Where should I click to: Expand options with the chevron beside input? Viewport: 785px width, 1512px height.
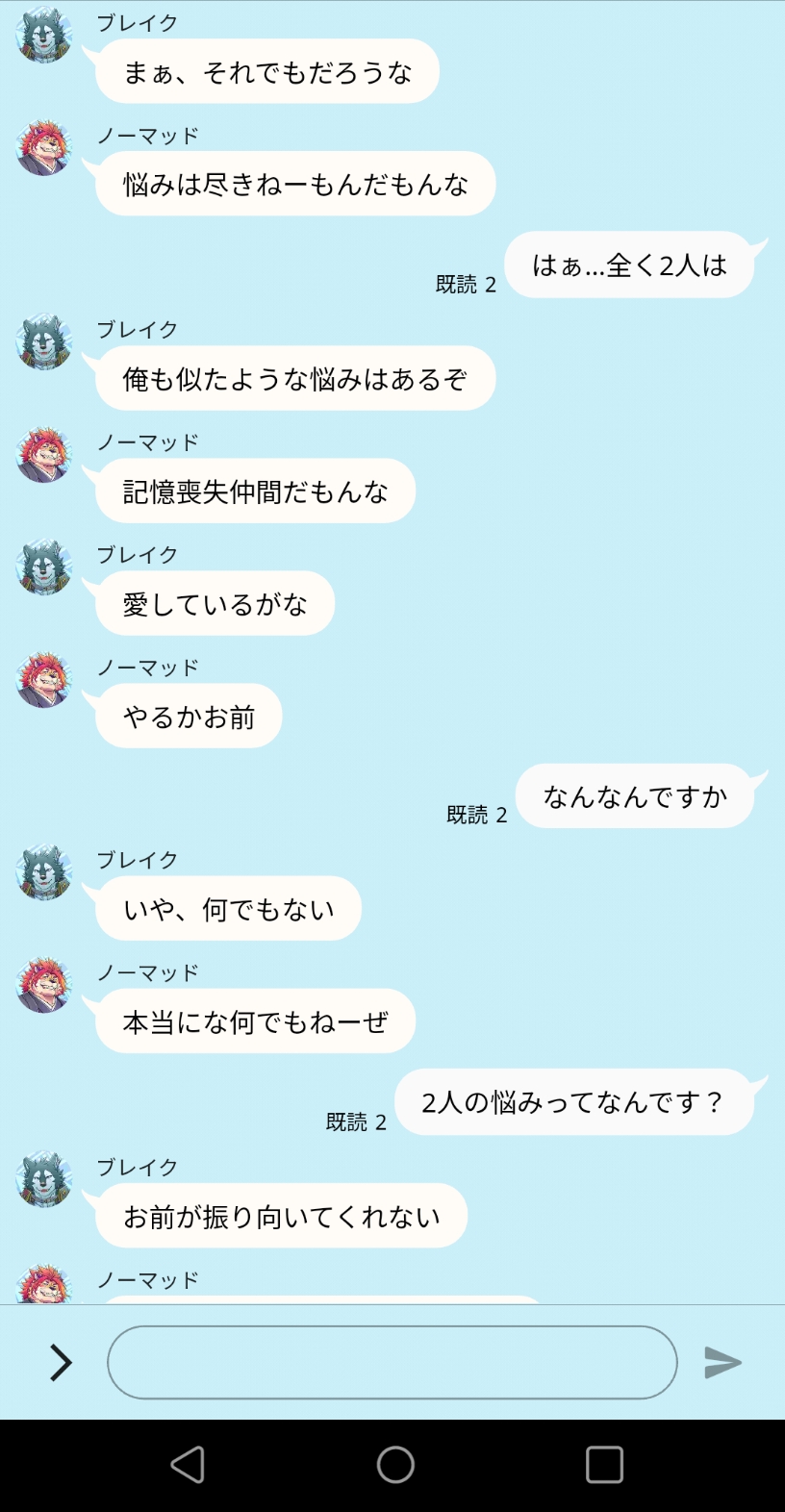coord(61,1362)
